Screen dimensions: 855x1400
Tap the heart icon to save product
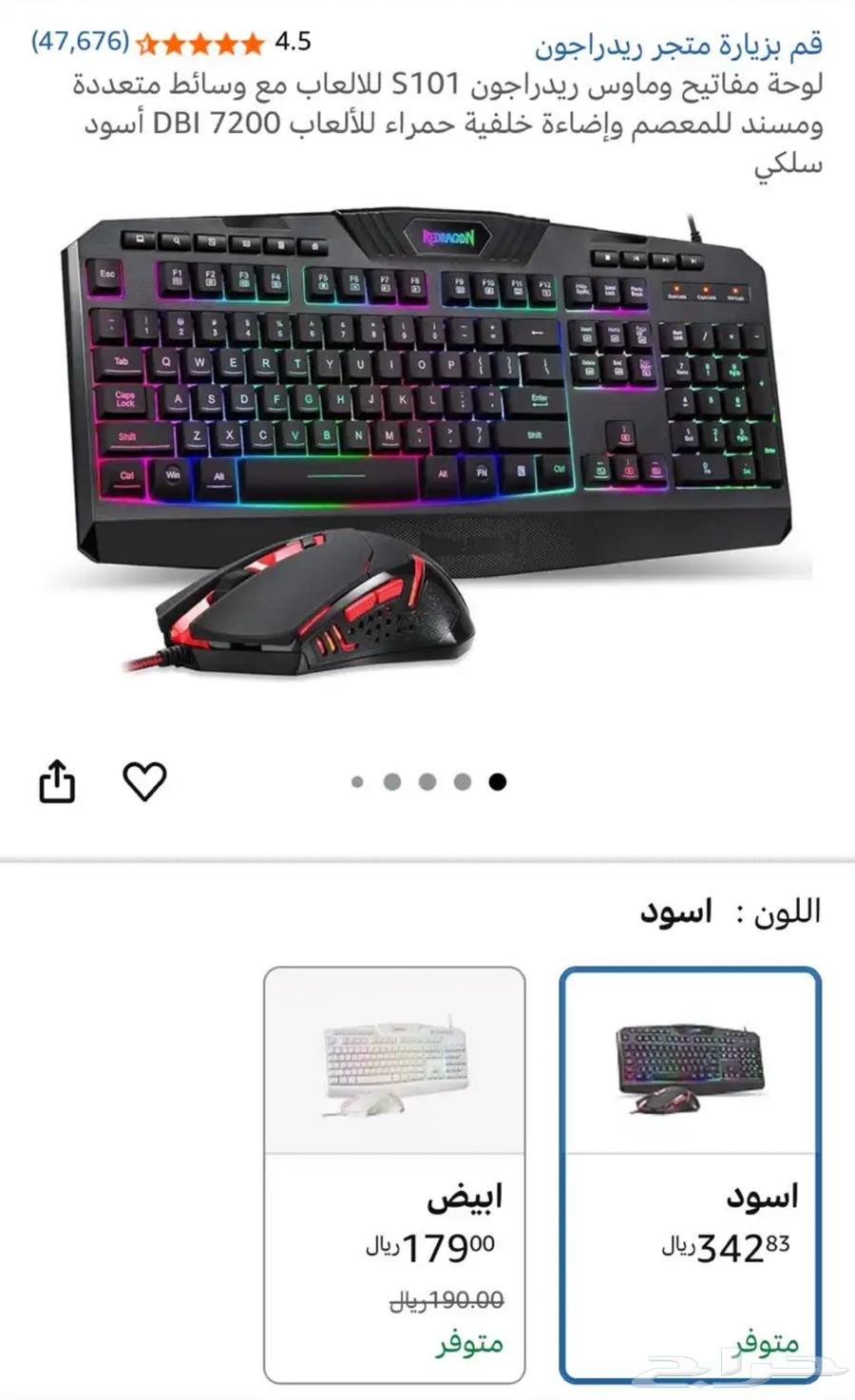coord(144,781)
